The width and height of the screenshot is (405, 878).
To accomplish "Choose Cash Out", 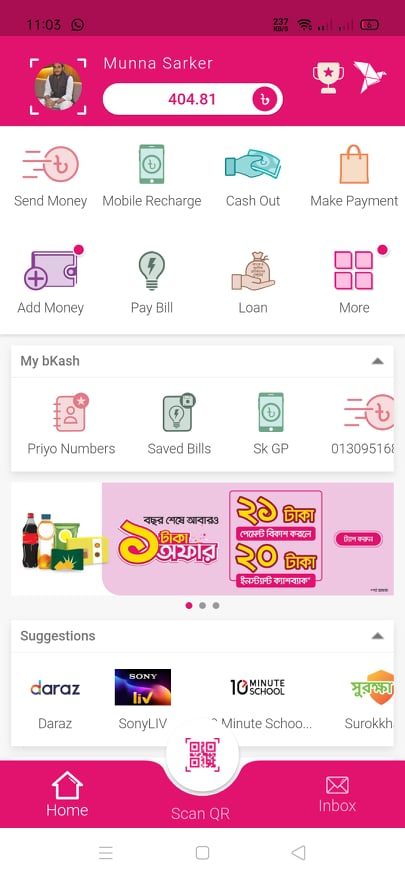I will click(x=253, y=176).
